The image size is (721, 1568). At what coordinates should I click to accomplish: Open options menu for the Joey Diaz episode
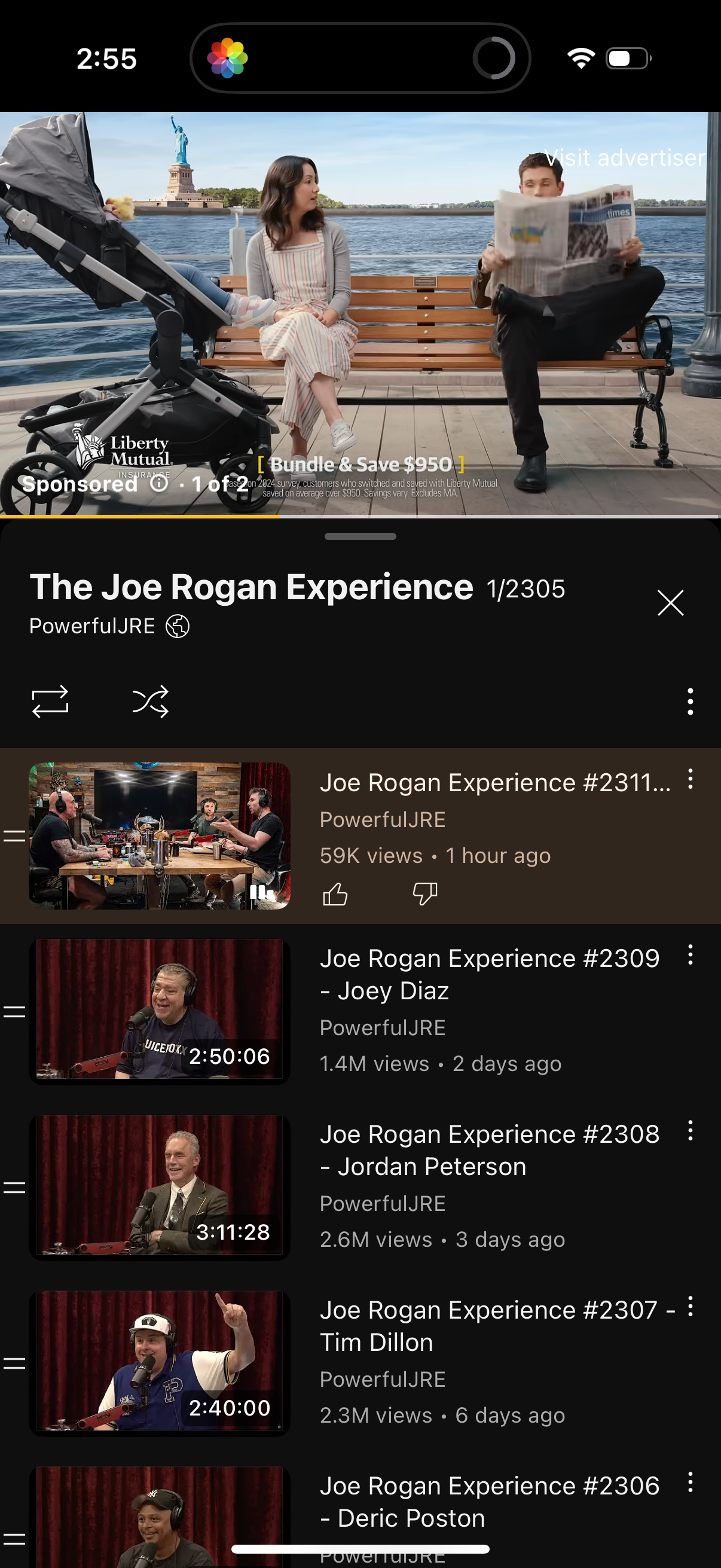point(691,956)
